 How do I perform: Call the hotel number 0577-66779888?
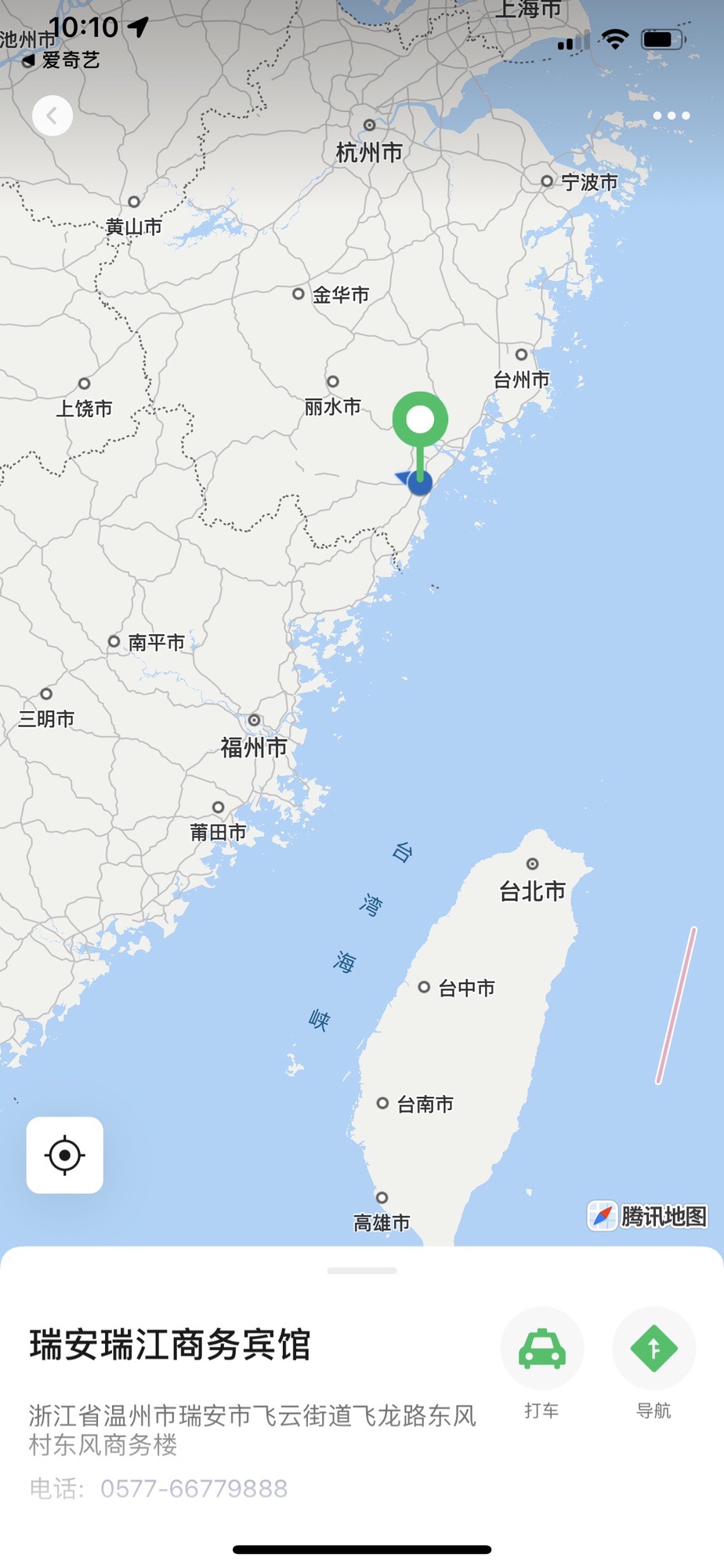click(x=194, y=1488)
